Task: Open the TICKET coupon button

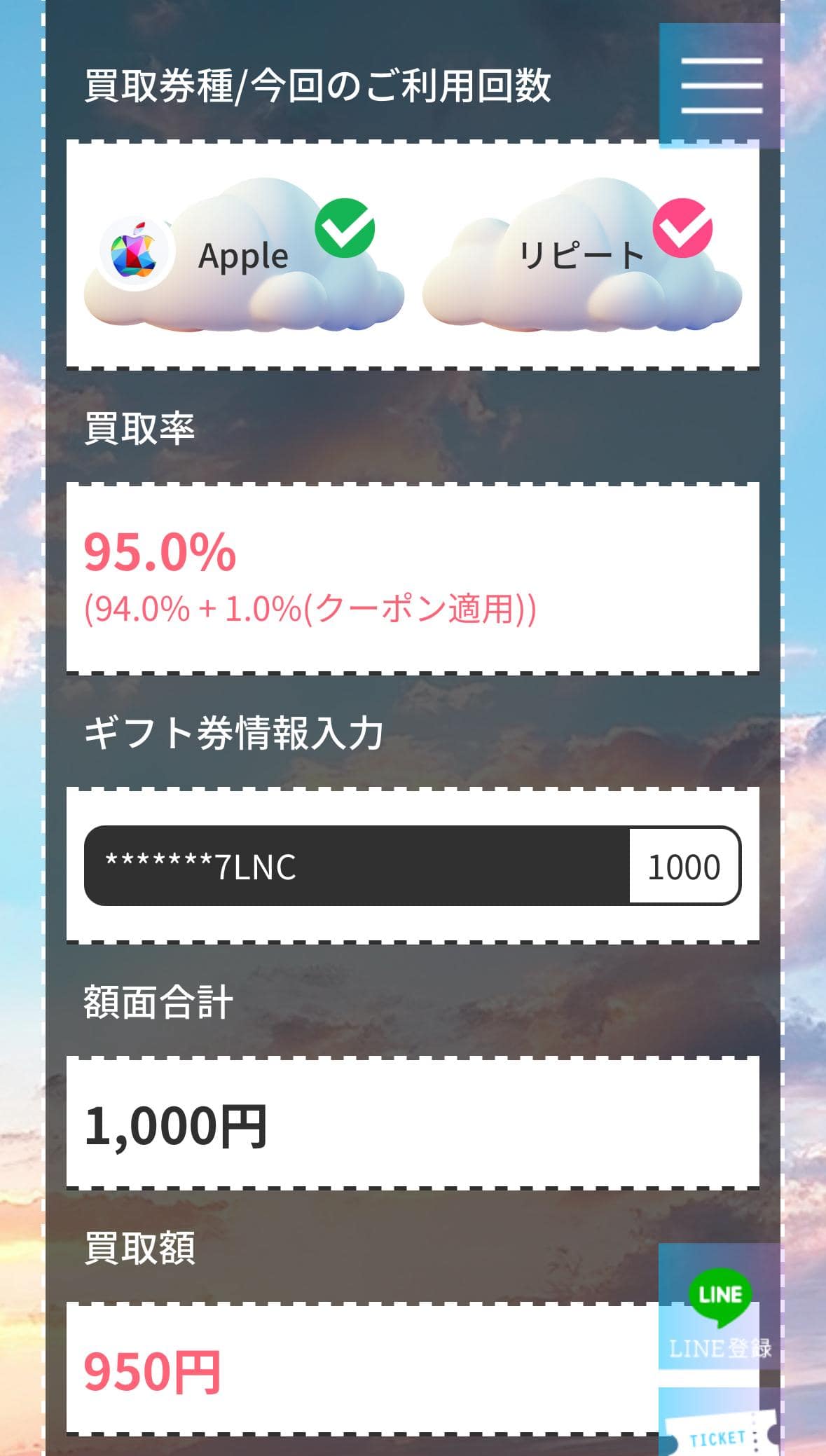Action: [720, 1429]
